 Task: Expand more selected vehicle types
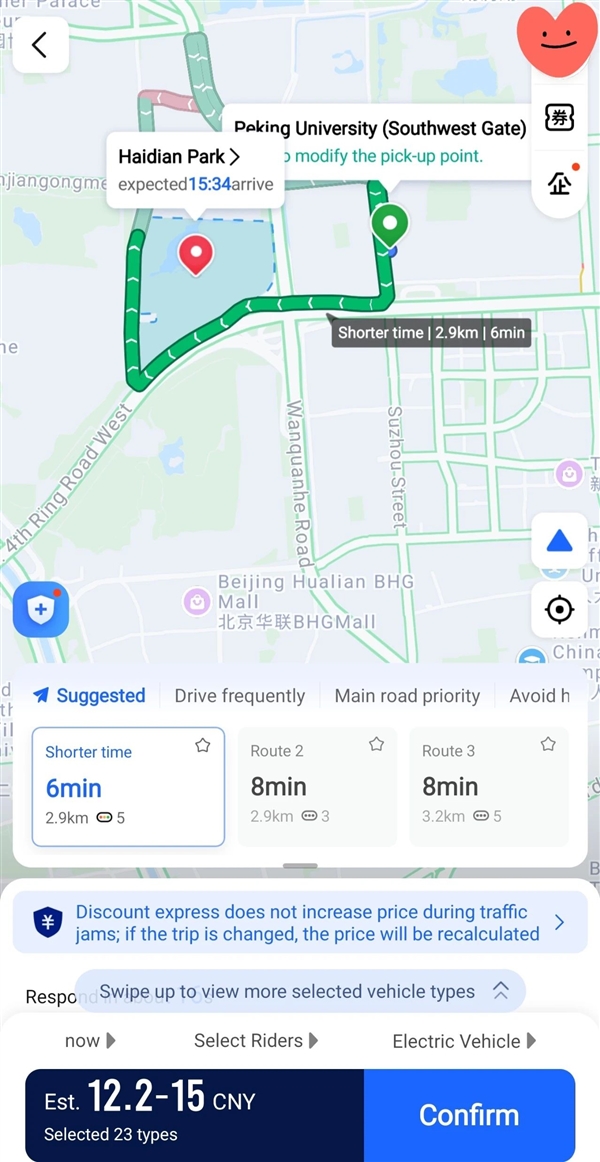pyautogui.click(x=300, y=991)
